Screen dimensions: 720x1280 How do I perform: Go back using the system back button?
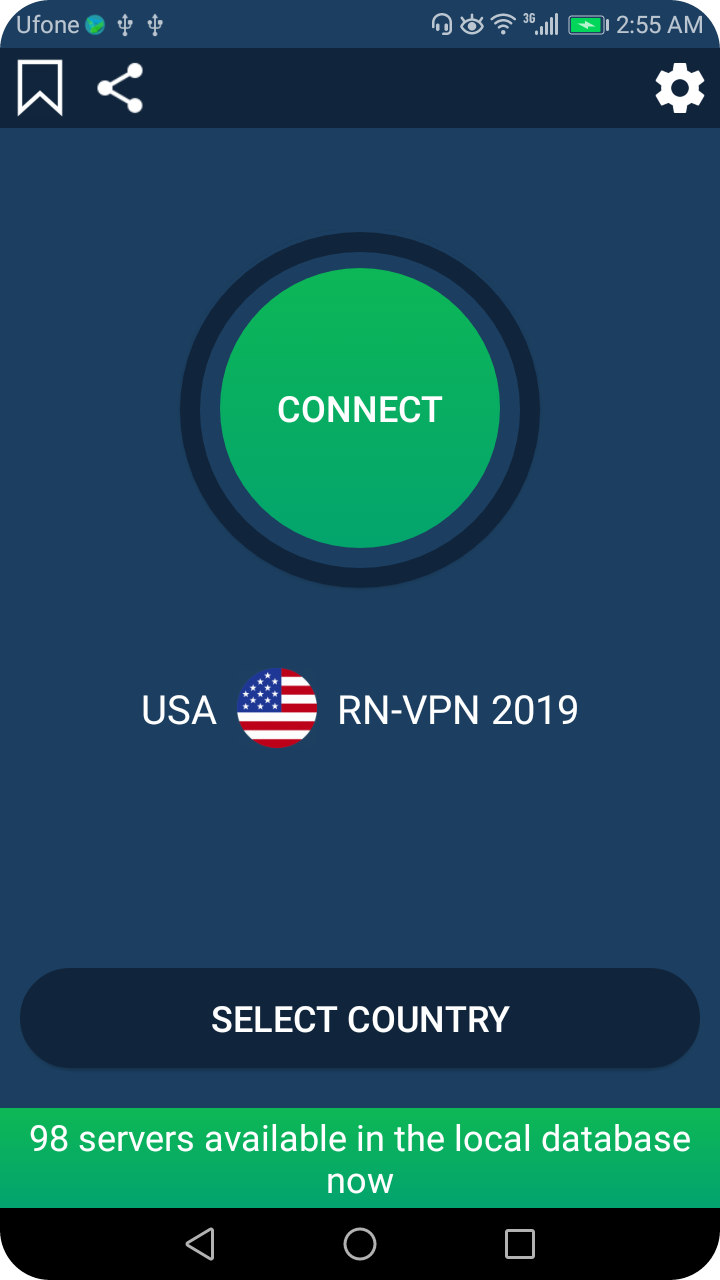coord(200,1244)
